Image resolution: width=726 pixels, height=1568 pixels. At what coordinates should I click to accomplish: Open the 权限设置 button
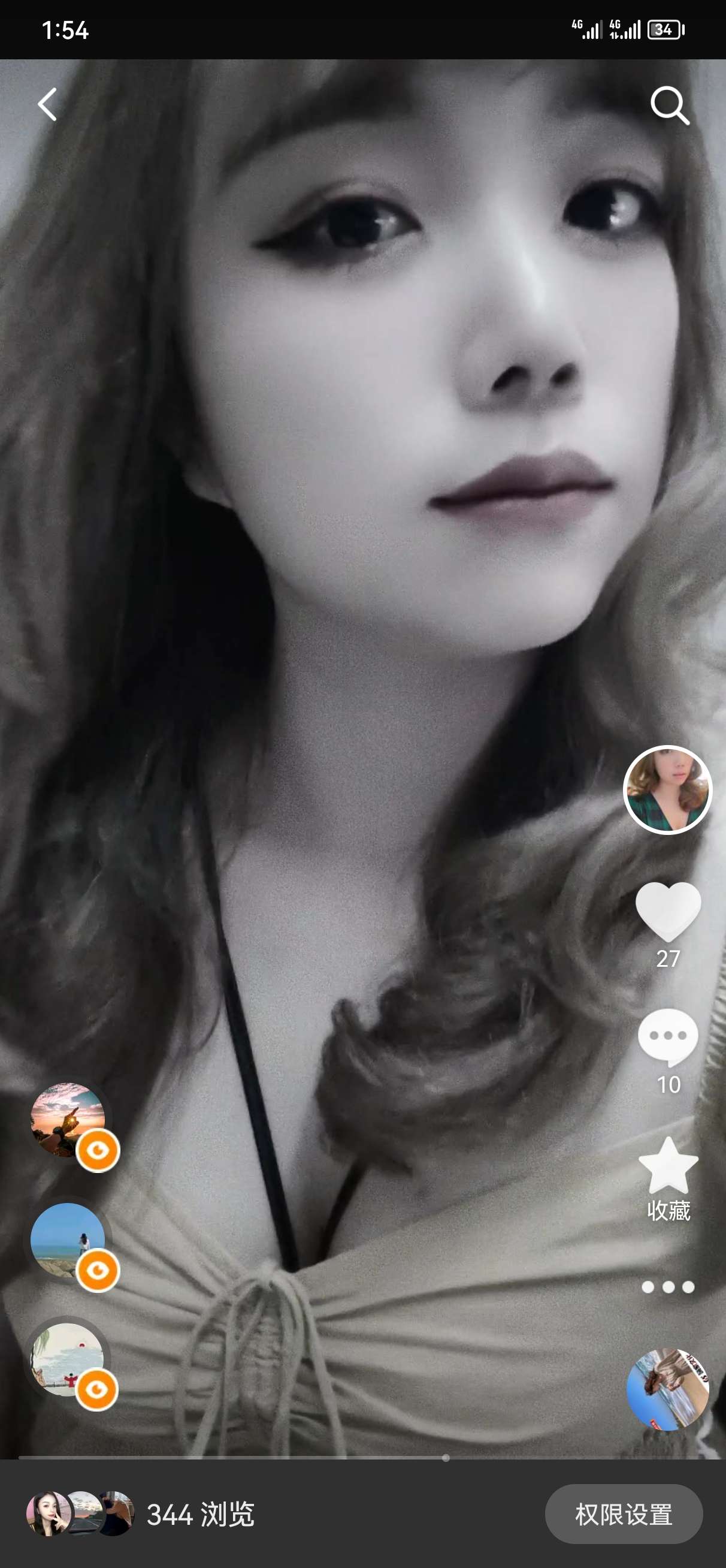pyautogui.click(x=623, y=1514)
